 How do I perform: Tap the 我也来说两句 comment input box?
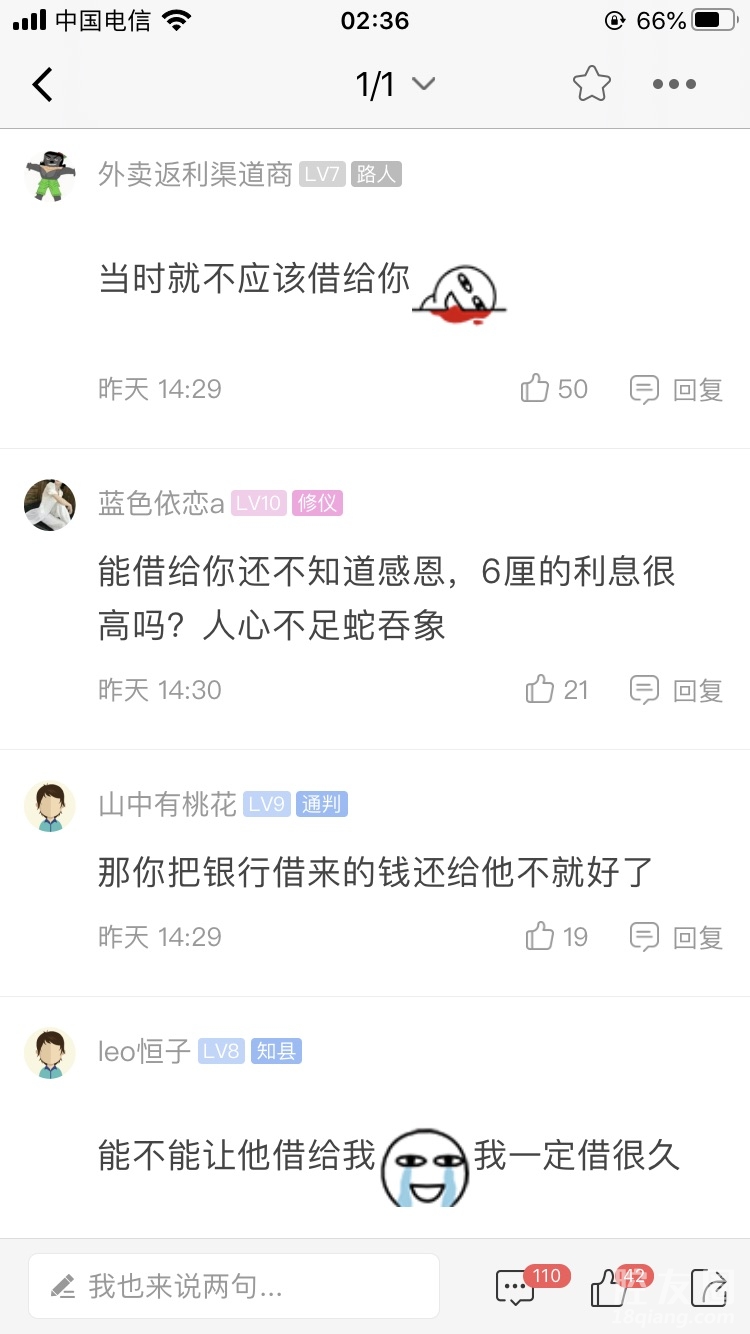[234, 1286]
